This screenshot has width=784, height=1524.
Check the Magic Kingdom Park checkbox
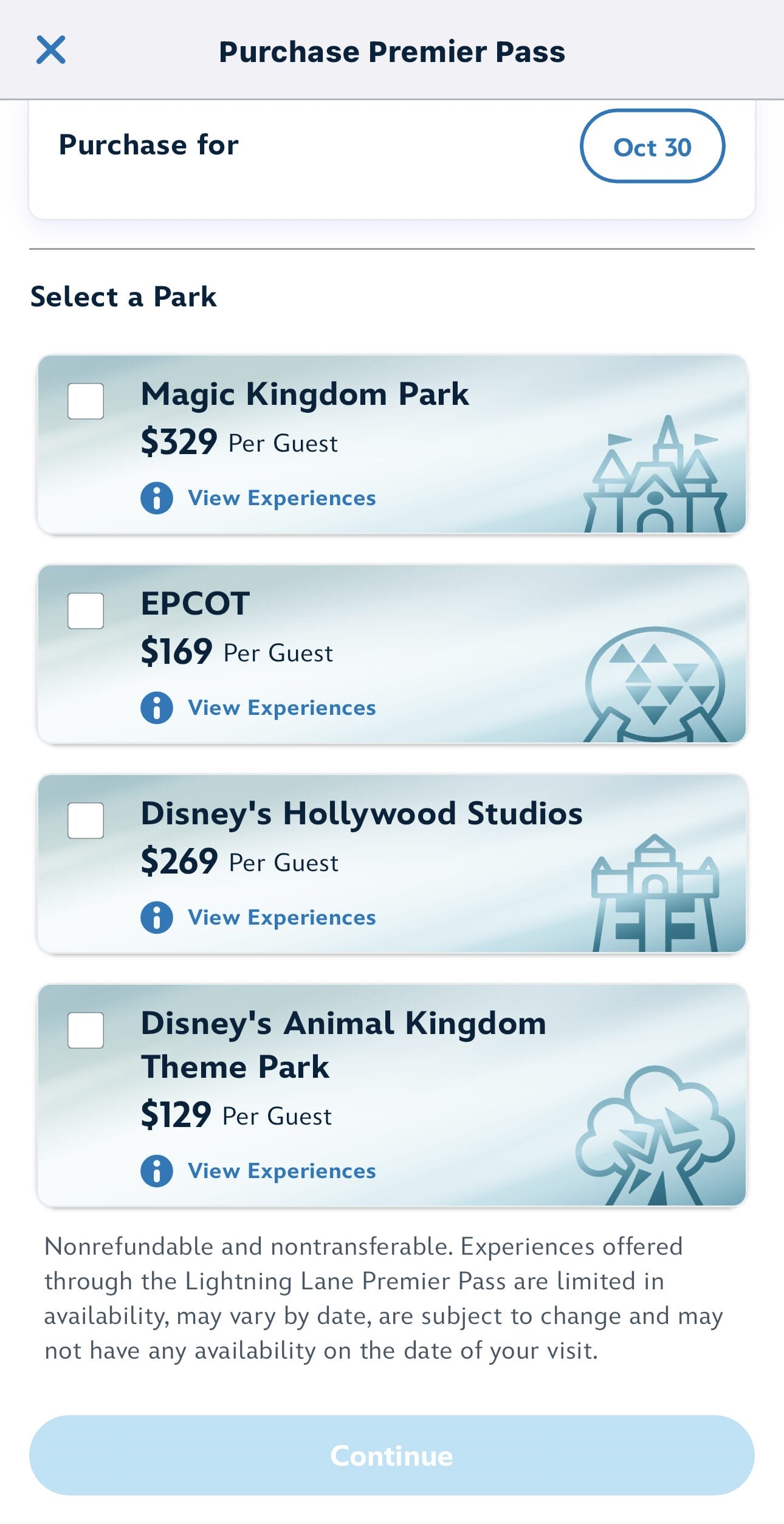pyautogui.click(x=86, y=399)
